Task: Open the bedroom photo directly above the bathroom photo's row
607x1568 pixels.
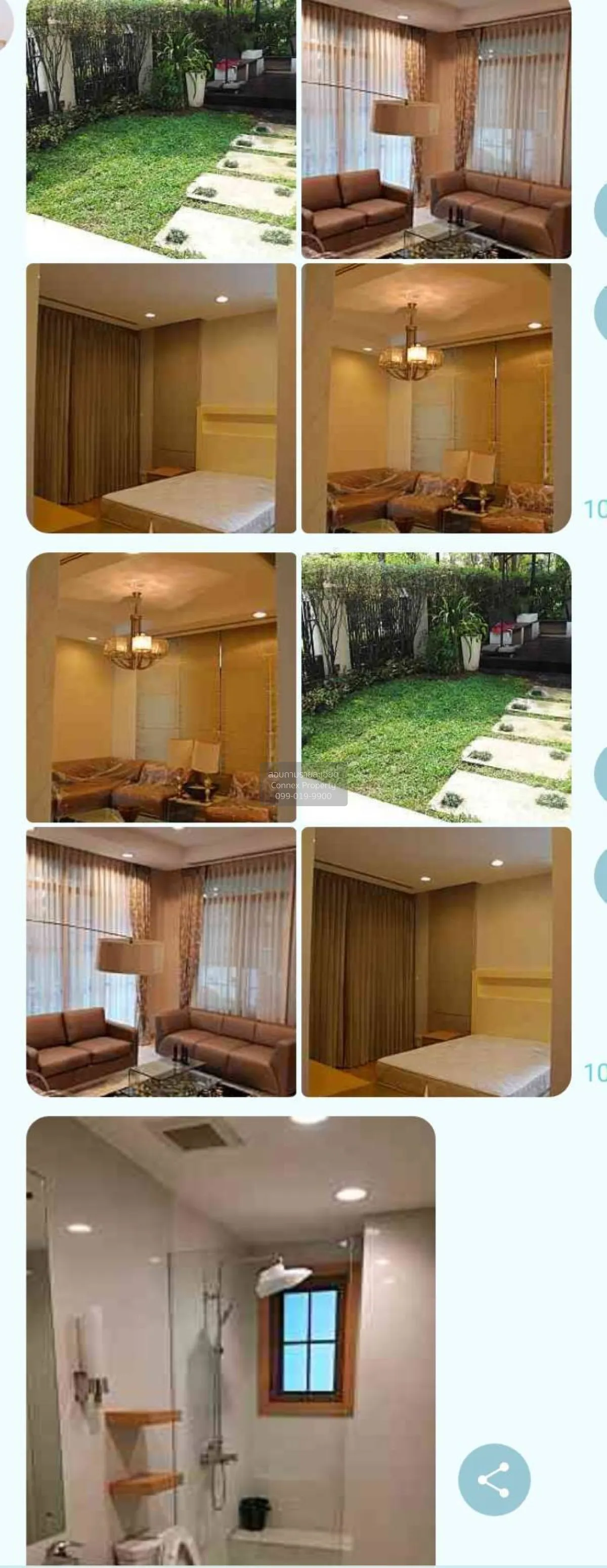Action: tap(436, 962)
